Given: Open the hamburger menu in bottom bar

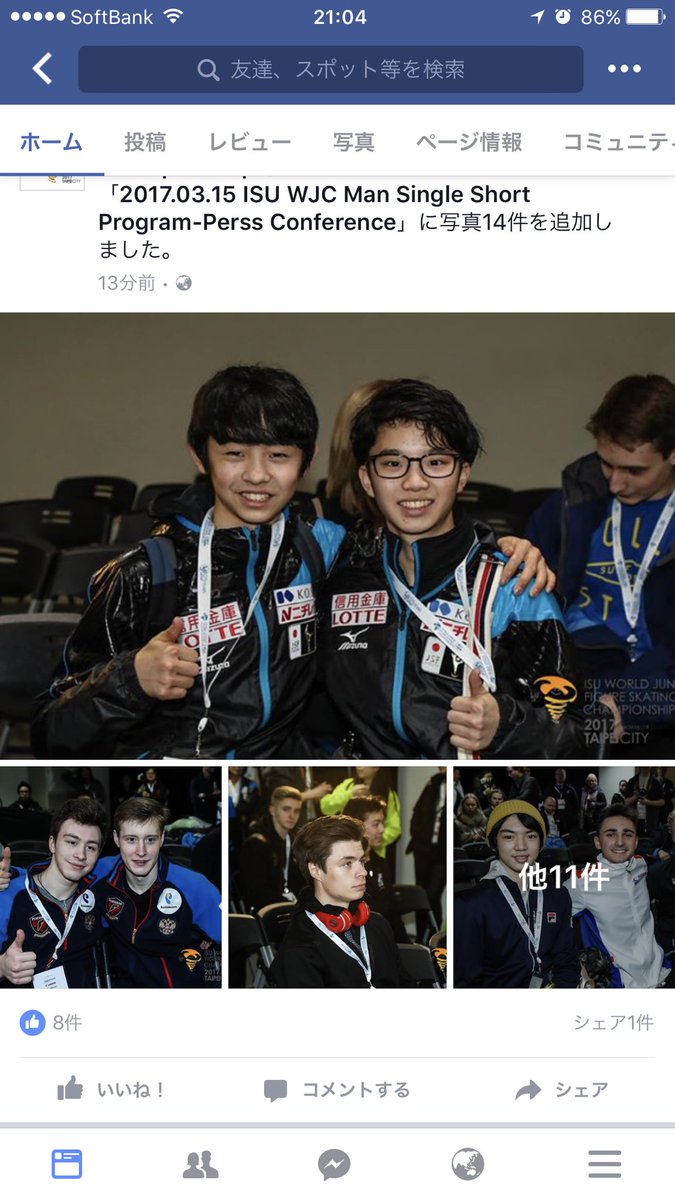Looking at the screenshot, I should point(604,1164).
